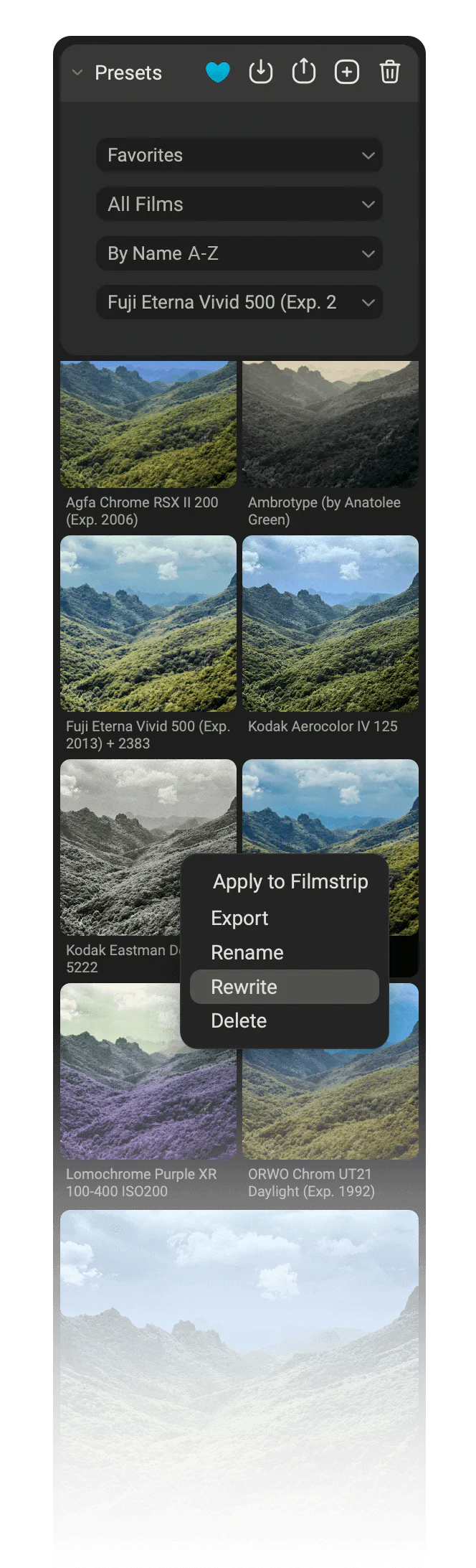Toggle the favorites heart icon
This screenshot has height=1568, width=476.
pyautogui.click(x=218, y=72)
